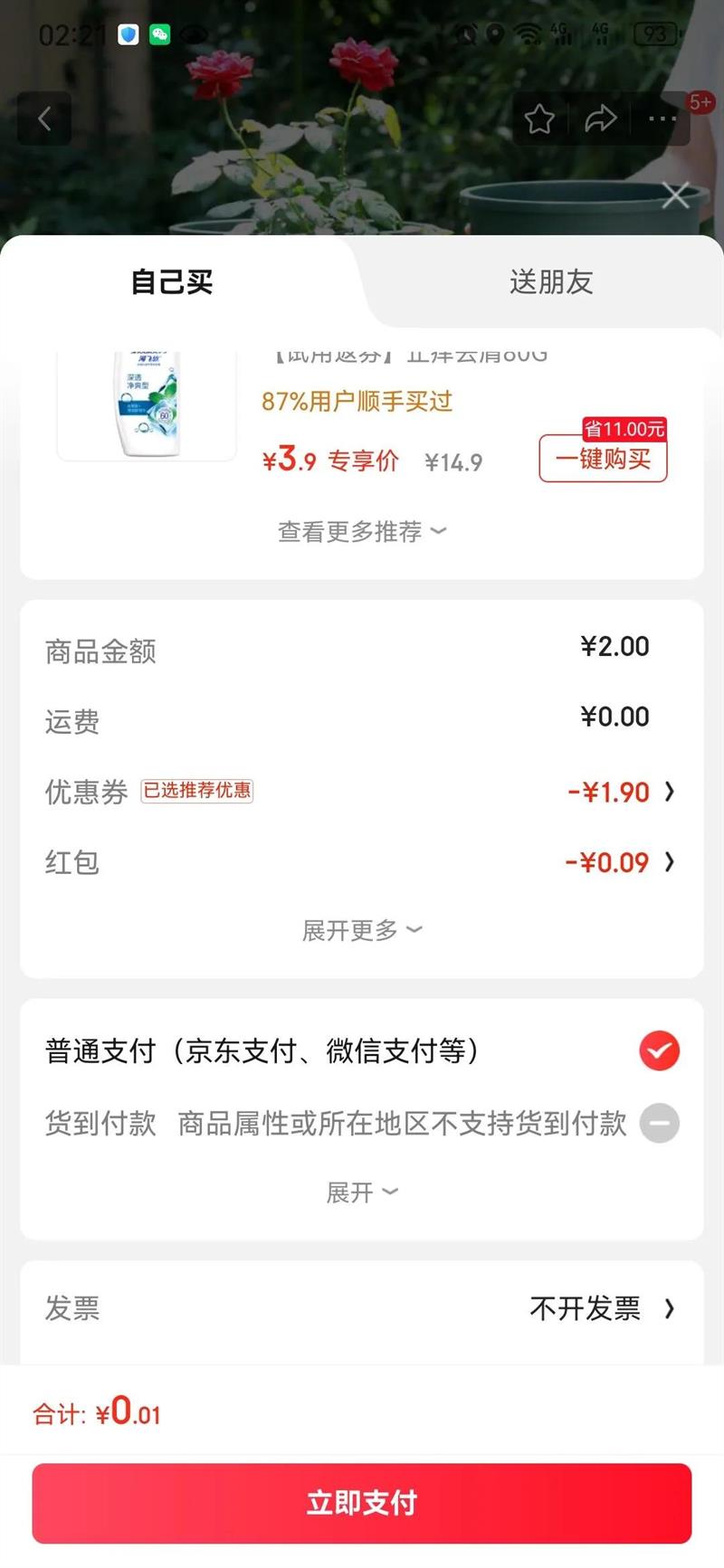Tap 一键购买 for the shampoo offer
This screenshot has height=1568, width=724.
[603, 459]
